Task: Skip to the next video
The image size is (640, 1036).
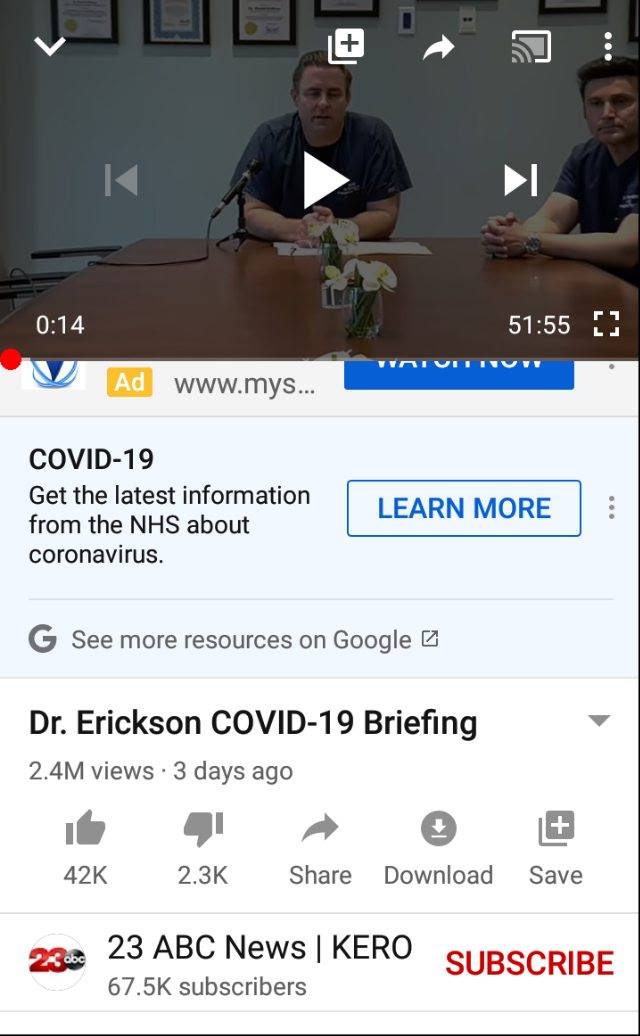Action: point(520,180)
